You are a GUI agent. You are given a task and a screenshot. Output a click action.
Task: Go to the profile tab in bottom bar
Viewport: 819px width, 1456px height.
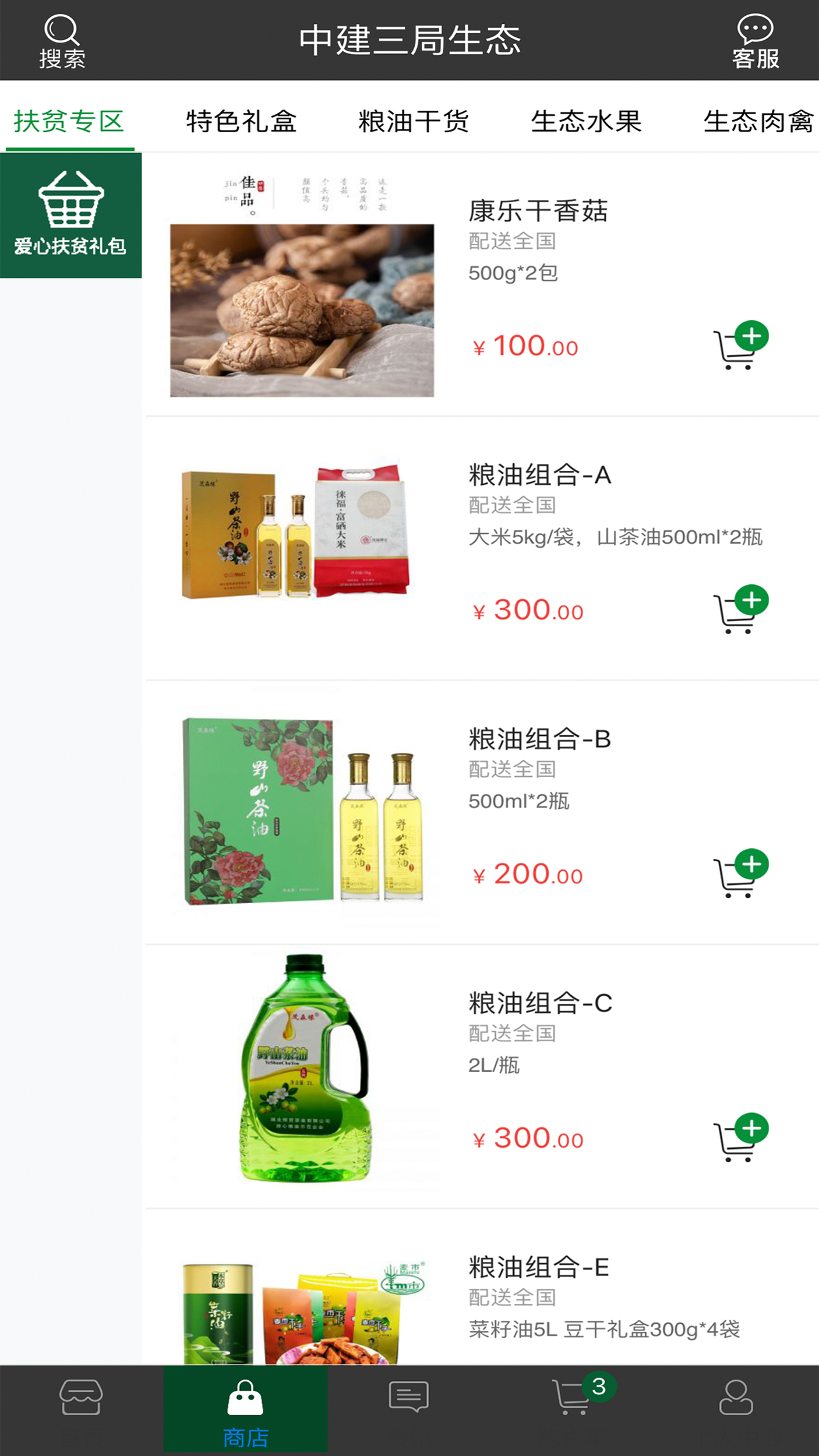[736, 1397]
